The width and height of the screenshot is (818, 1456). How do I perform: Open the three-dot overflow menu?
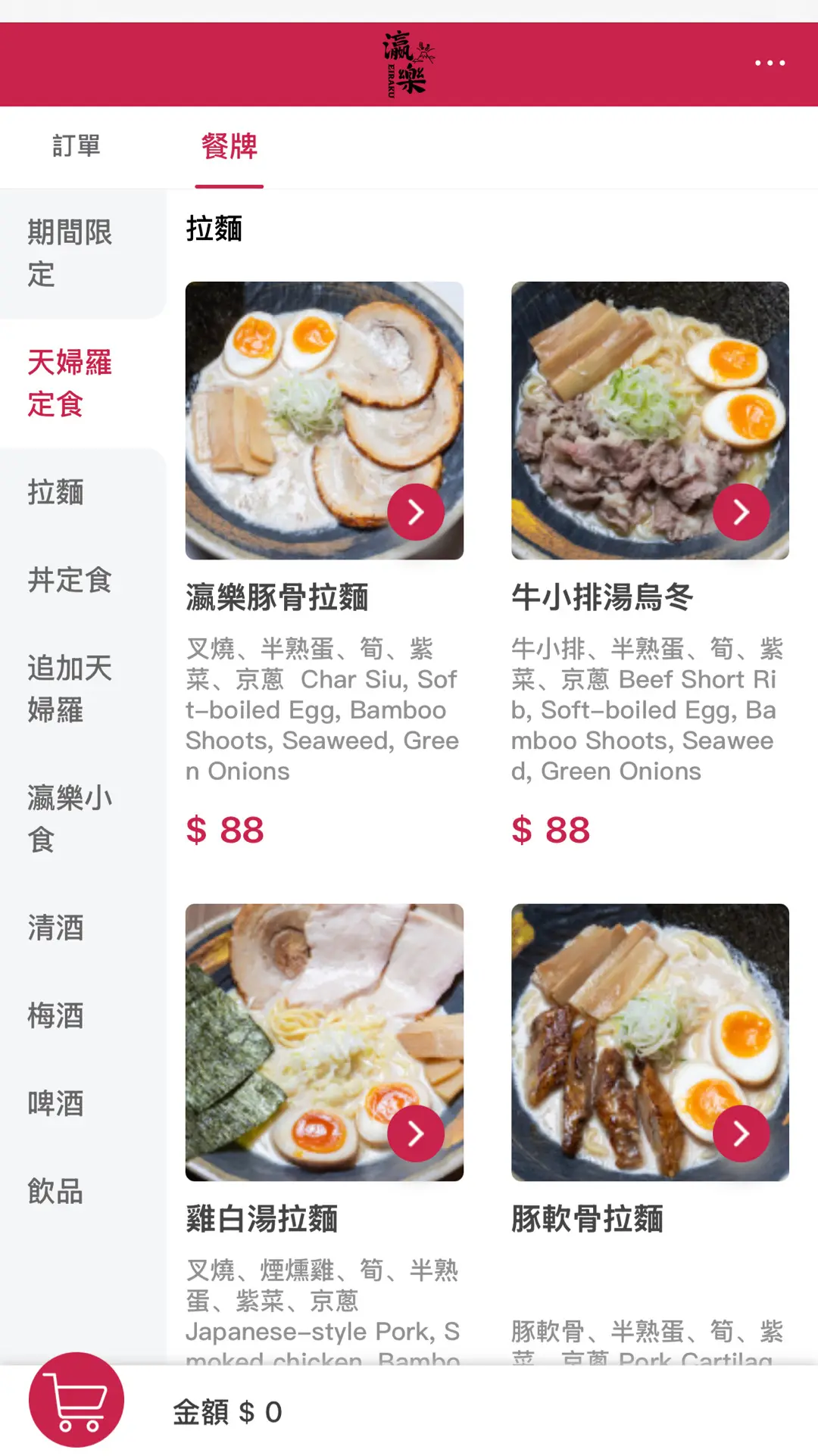[770, 63]
